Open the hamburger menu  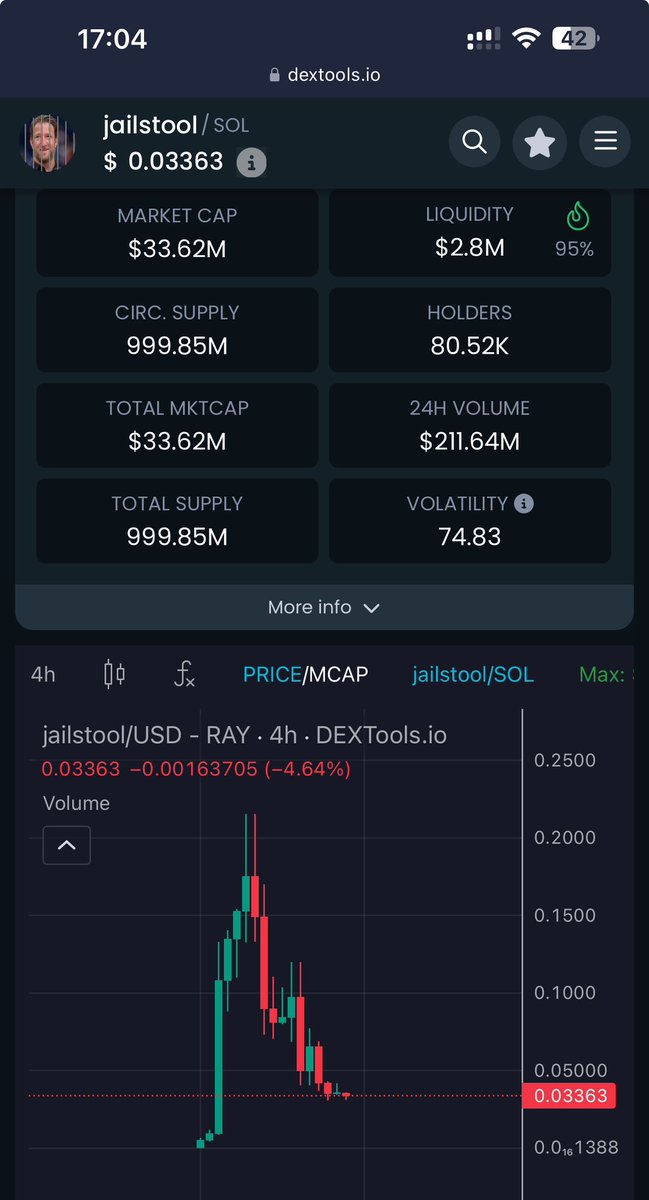[x=605, y=142]
